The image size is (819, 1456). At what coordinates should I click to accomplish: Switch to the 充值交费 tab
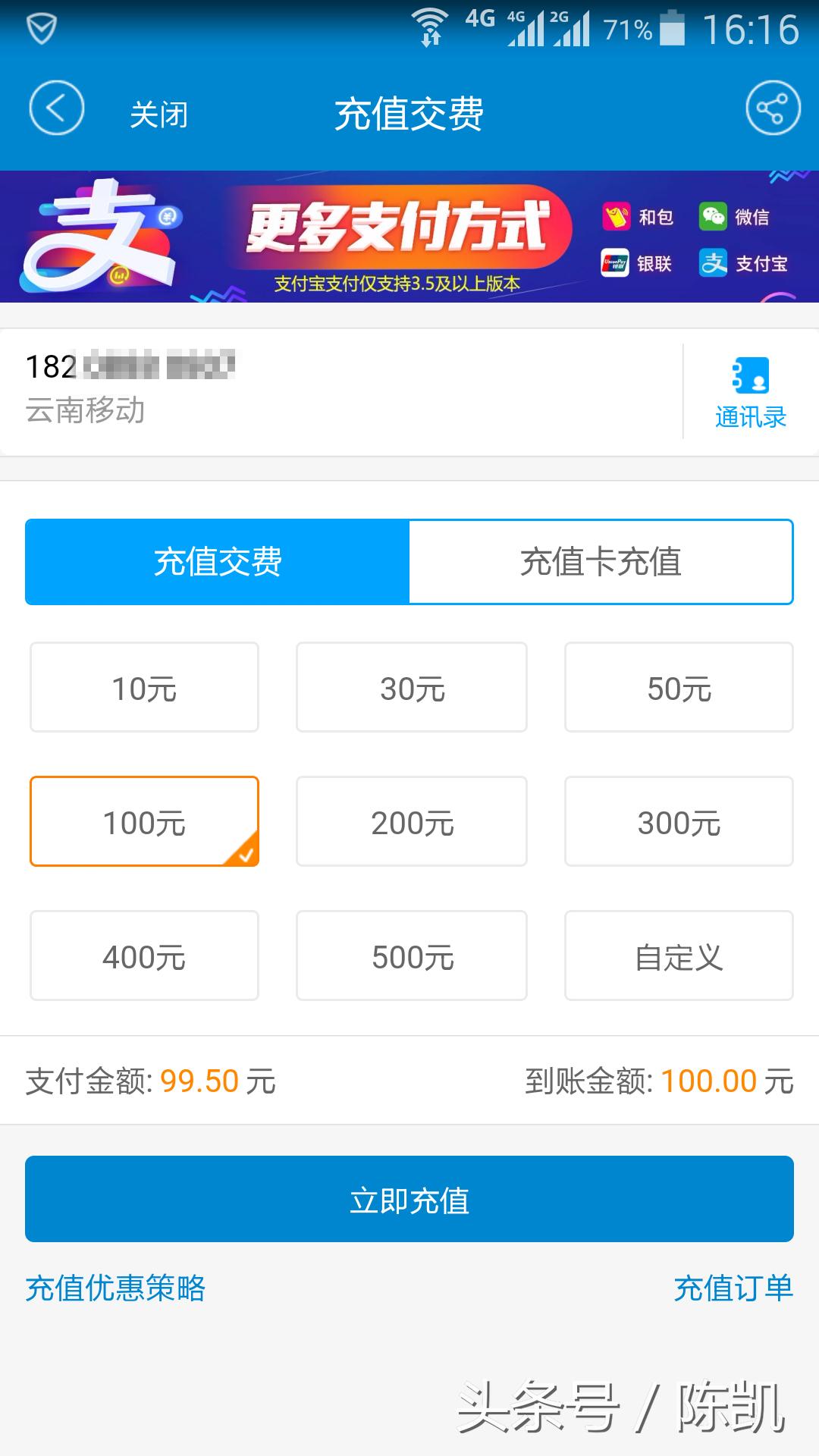(217, 562)
